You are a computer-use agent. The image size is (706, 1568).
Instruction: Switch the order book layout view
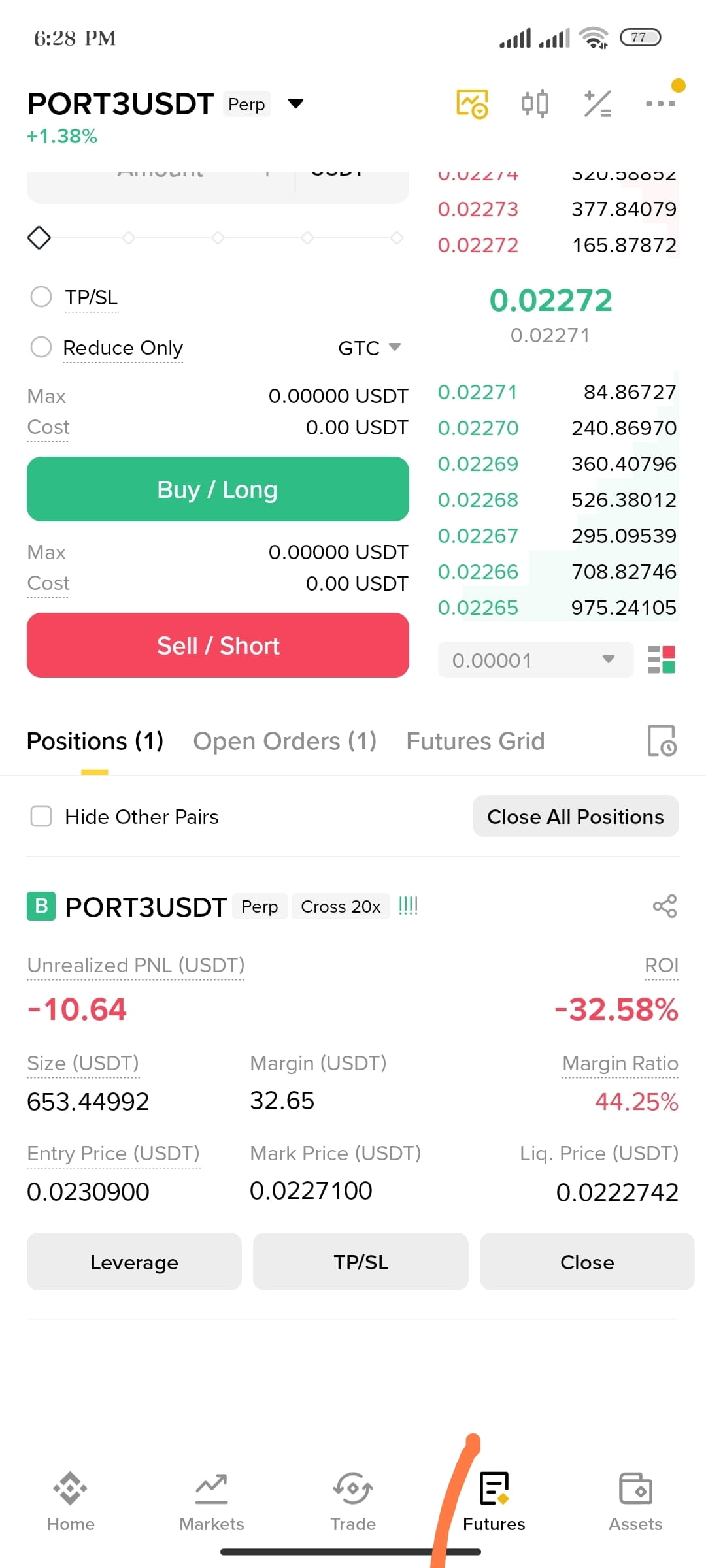tap(661, 660)
